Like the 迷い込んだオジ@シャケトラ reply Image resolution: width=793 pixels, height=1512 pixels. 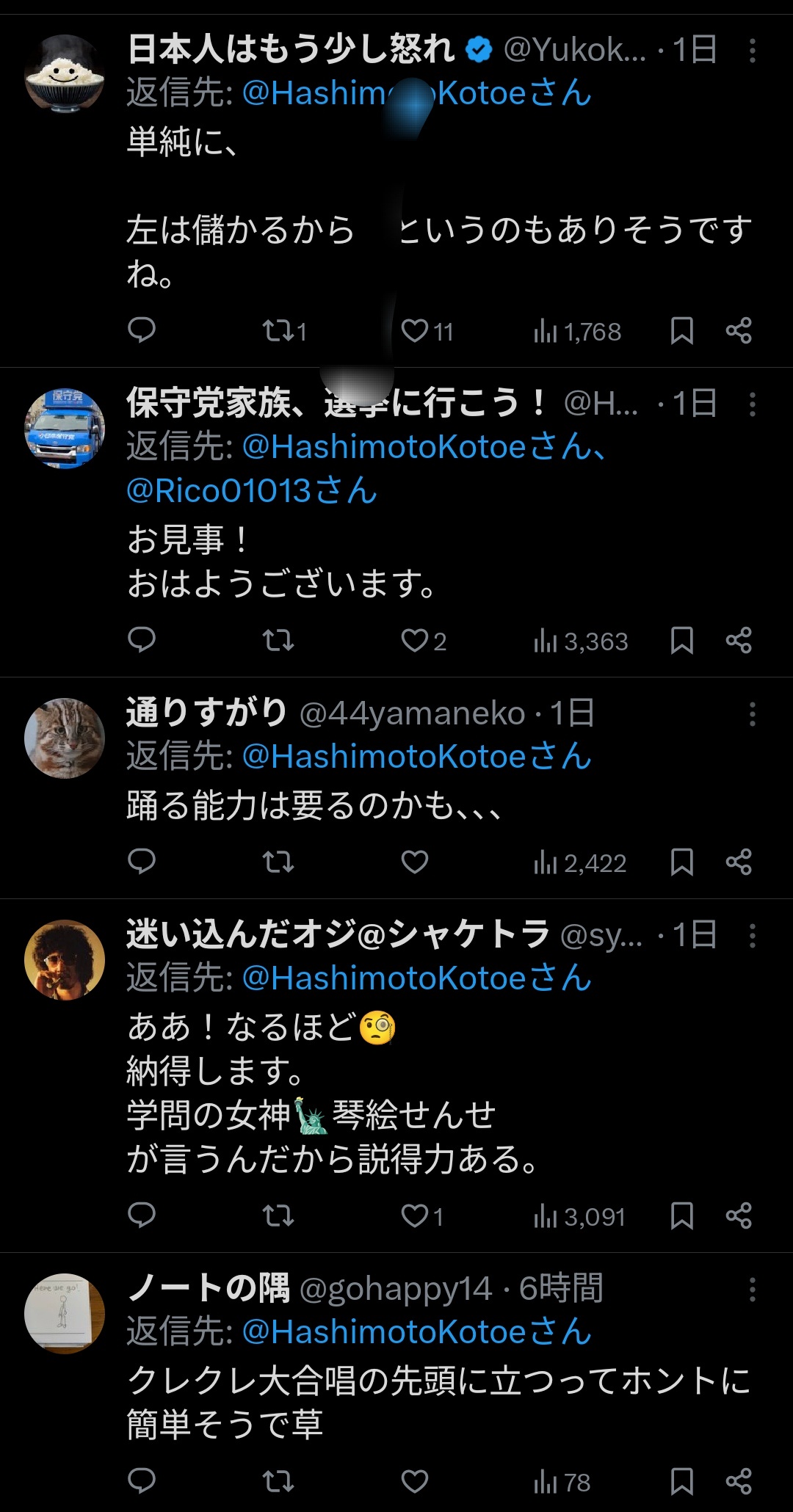pyautogui.click(x=415, y=1216)
